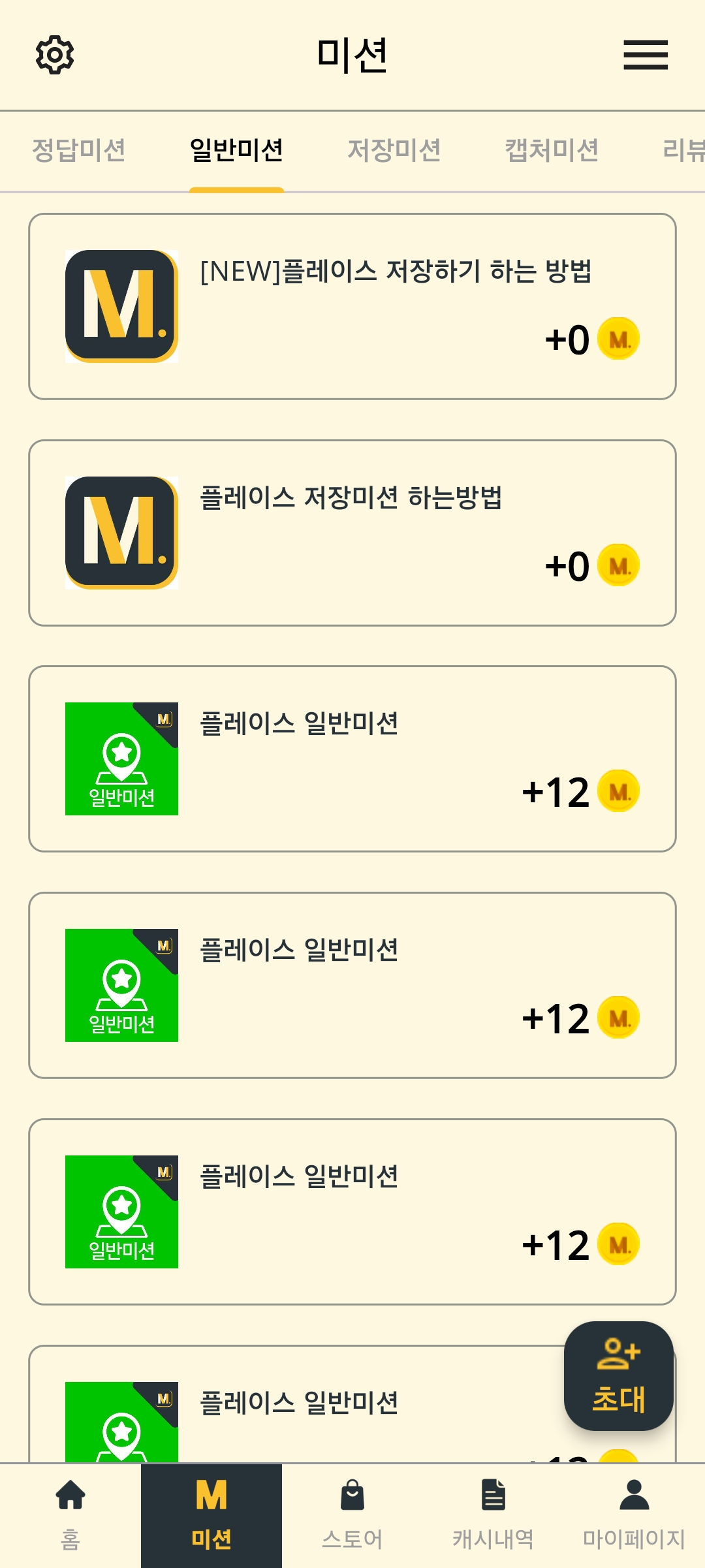Image resolution: width=705 pixels, height=1568 pixels.
Task: Tap the 마이페이지 person icon
Action: click(x=634, y=1495)
